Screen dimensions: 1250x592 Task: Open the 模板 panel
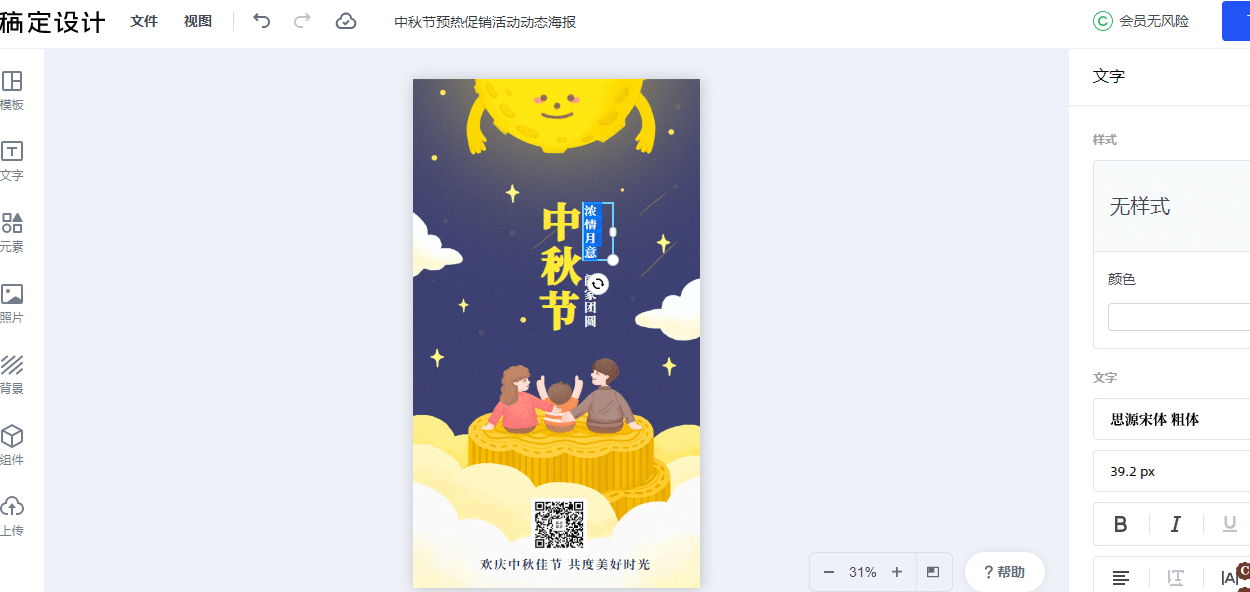click(12, 90)
